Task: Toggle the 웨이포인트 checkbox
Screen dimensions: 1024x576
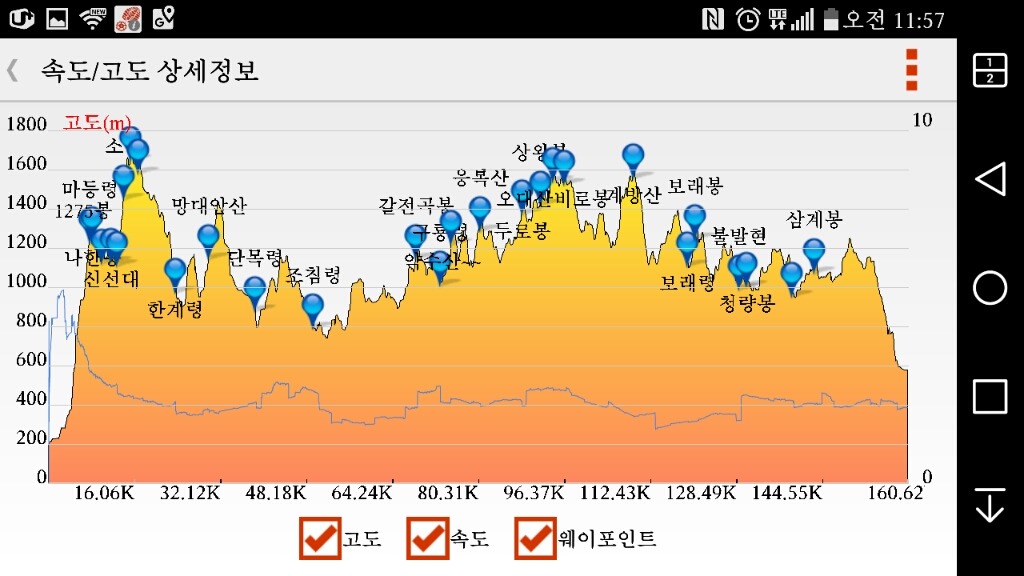Action: (x=536, y=539)
